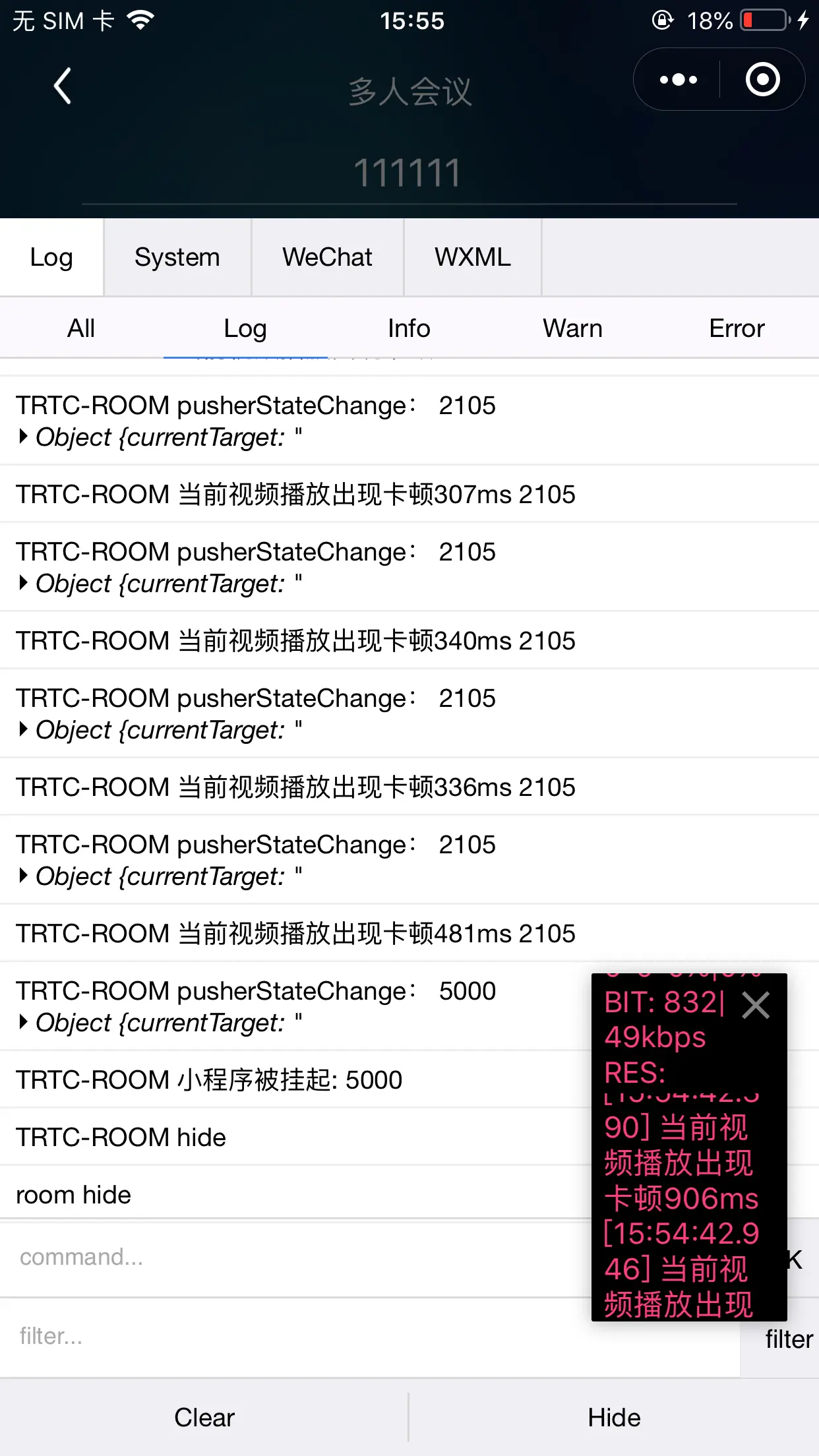
Task: Hide the vConsole panel
Action: 614,1418
